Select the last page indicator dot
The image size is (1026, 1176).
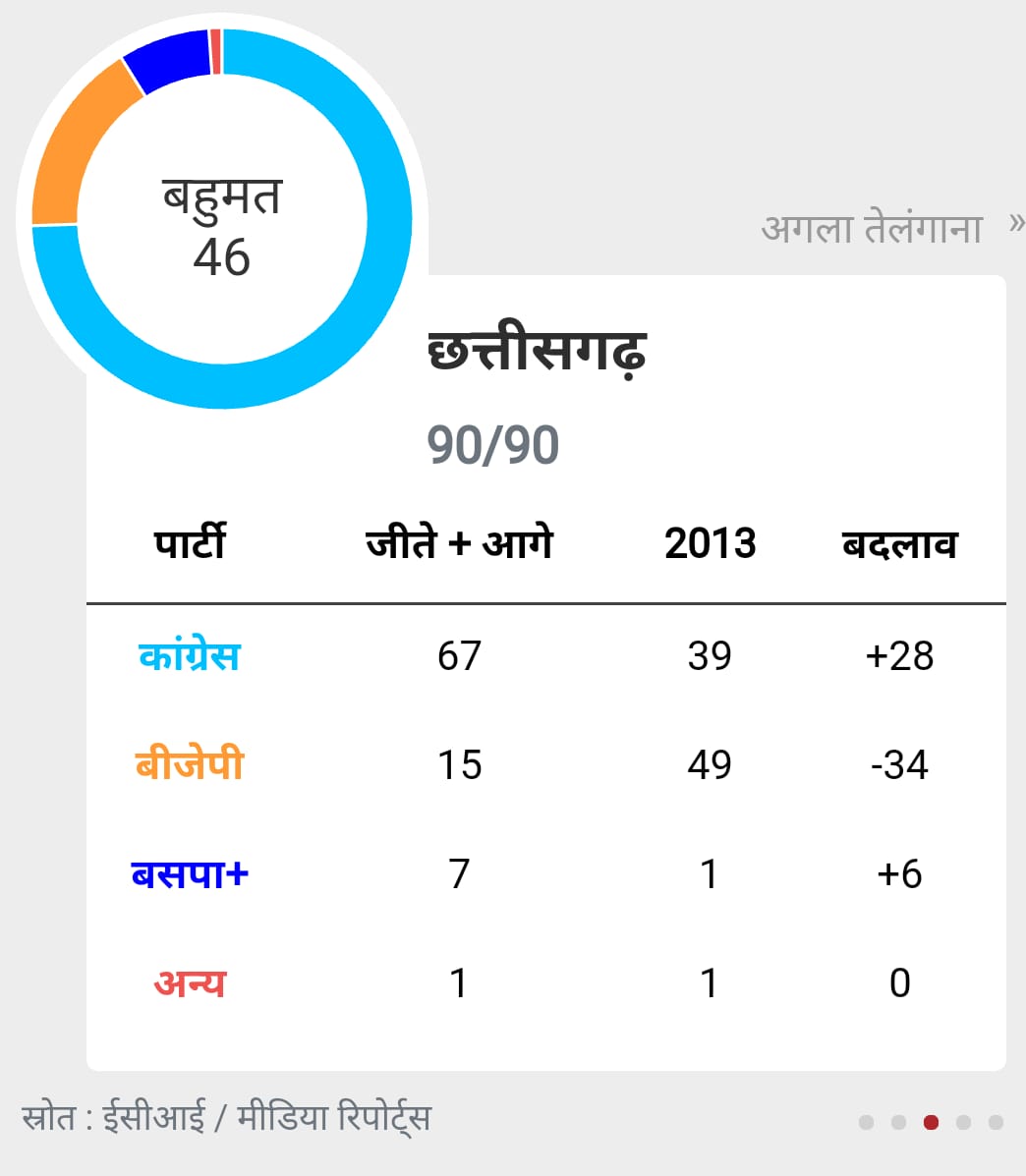[x=996, y=1122]
